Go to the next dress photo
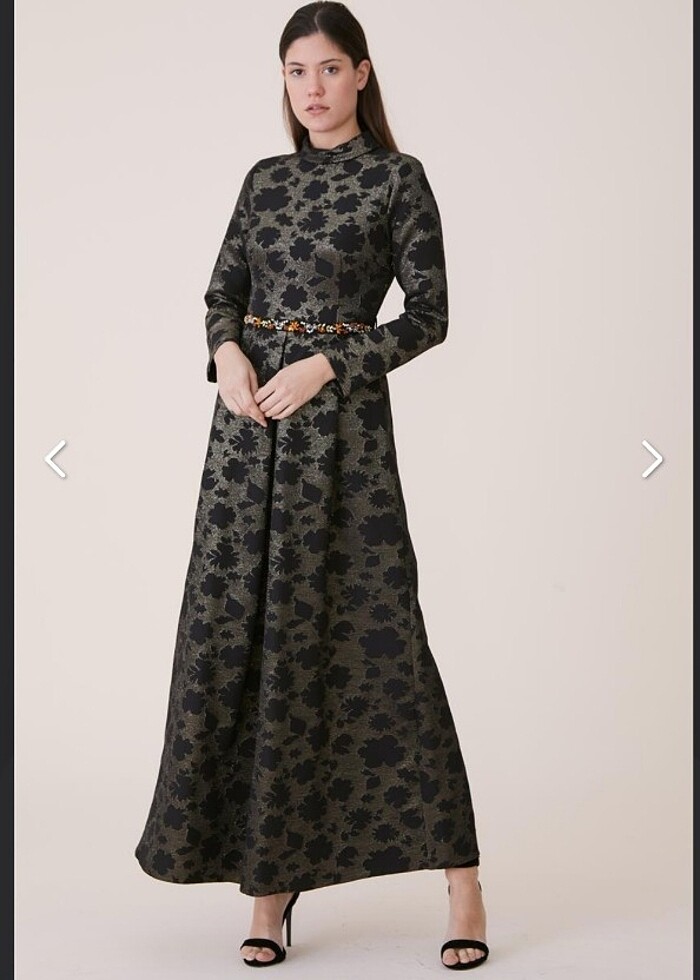This screenshot has height=980, width=700. 652,459
